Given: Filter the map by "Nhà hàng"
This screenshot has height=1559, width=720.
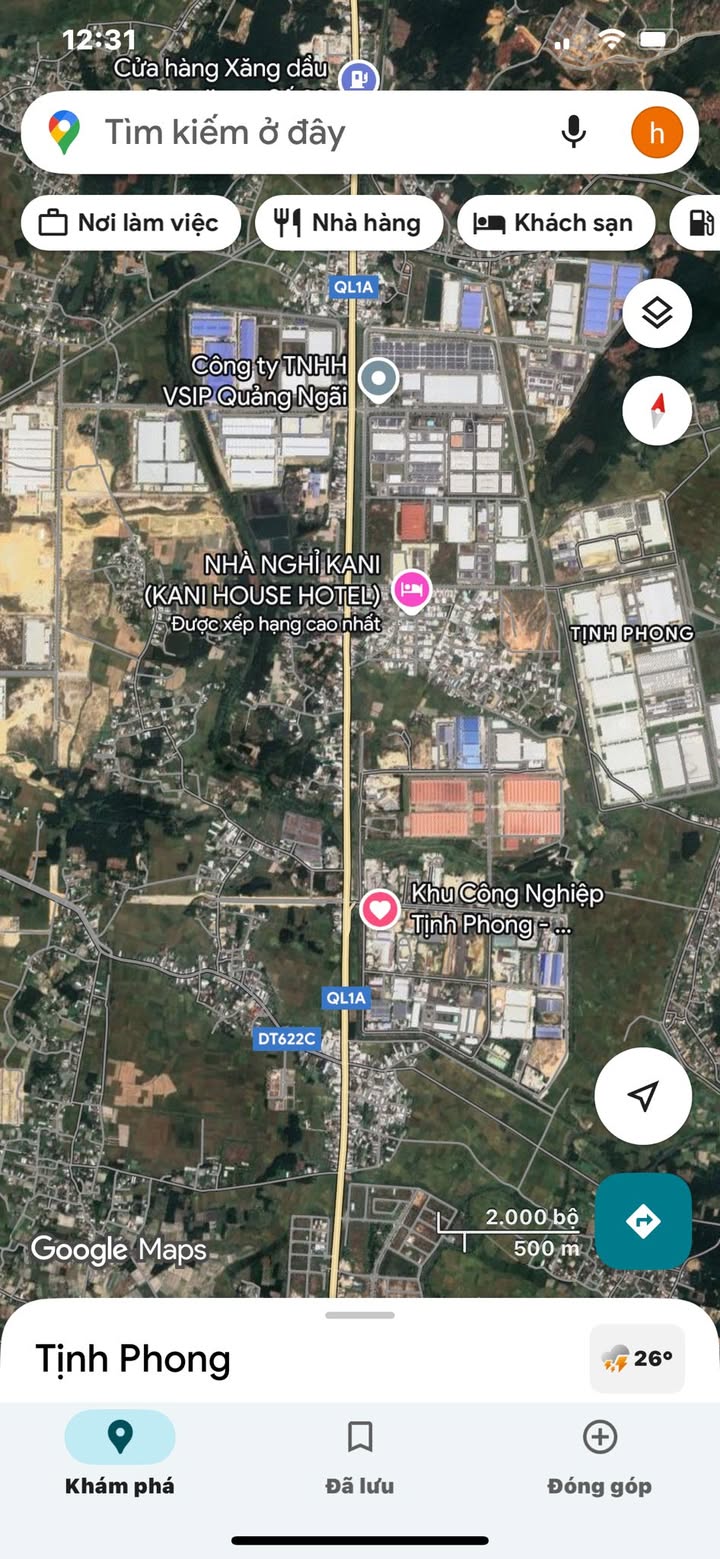Looking at the screenshot, I should pos(348,222).
